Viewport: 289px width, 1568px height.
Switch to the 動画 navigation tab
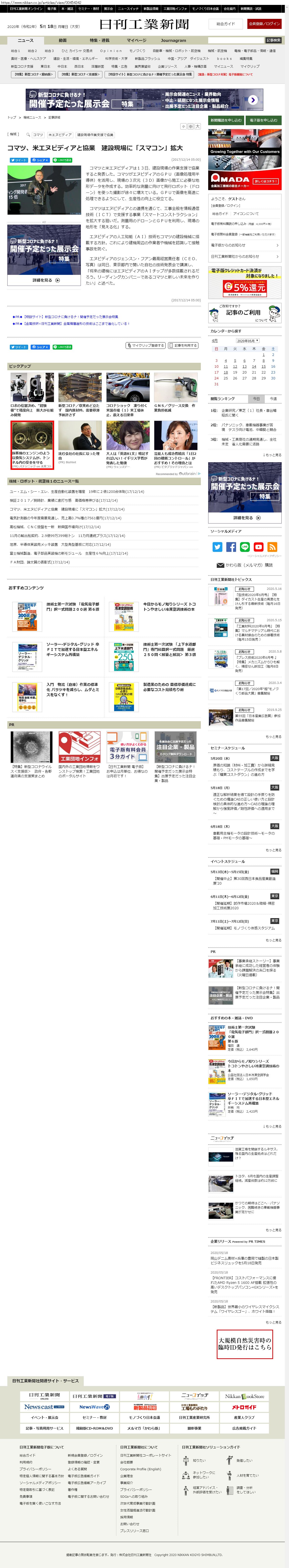(63, 40)
